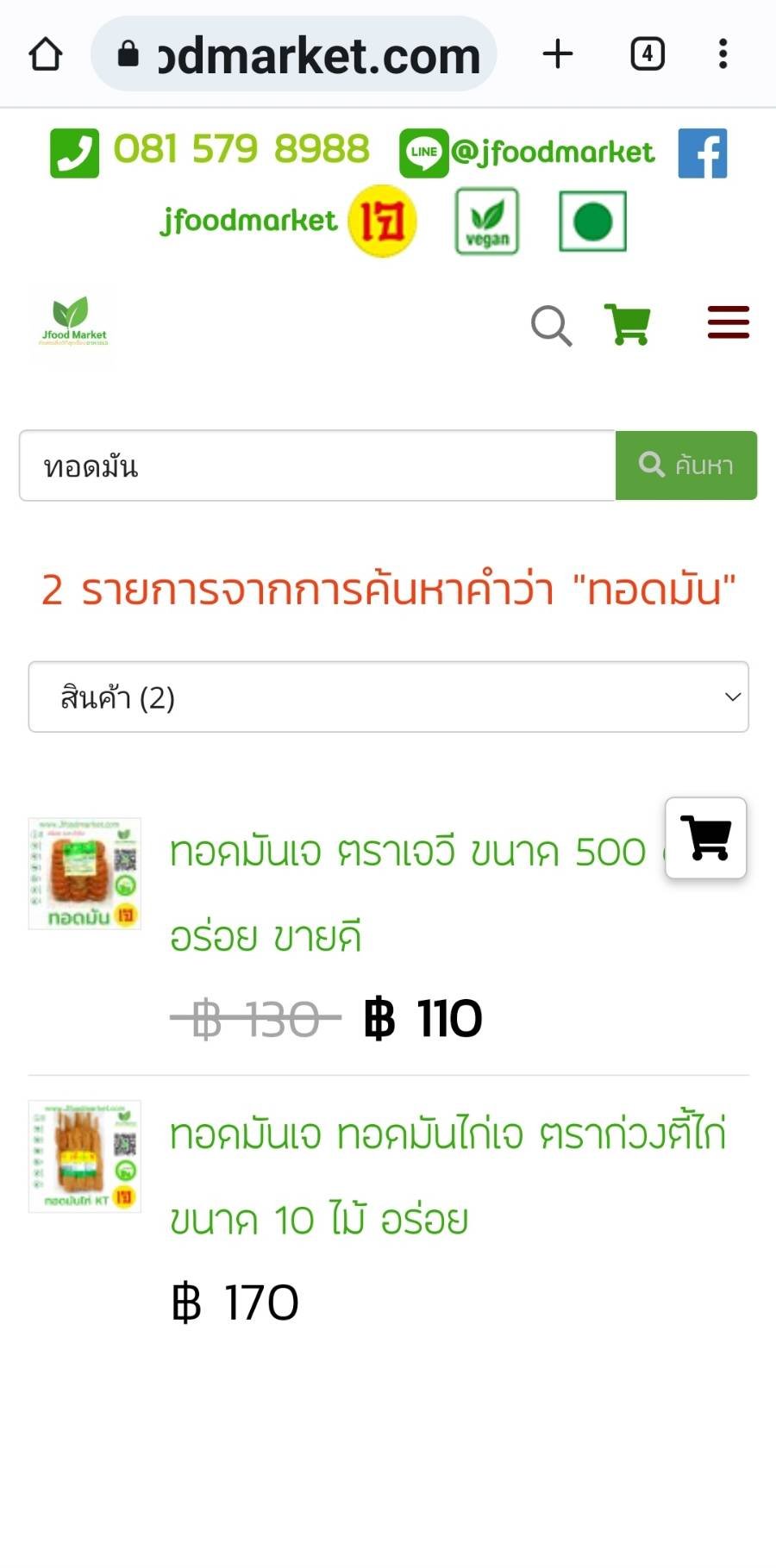Add ทอดมันเจ ตราเจวี to cart

[705, 838]
